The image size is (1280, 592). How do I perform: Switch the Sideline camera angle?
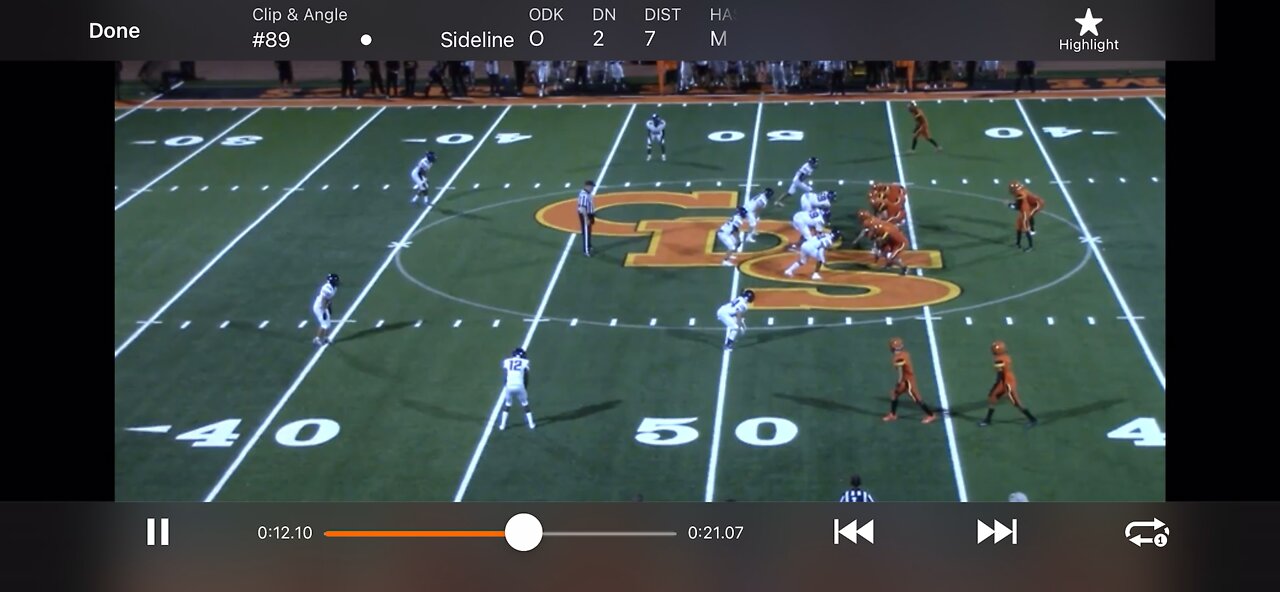tap(477, 40)
